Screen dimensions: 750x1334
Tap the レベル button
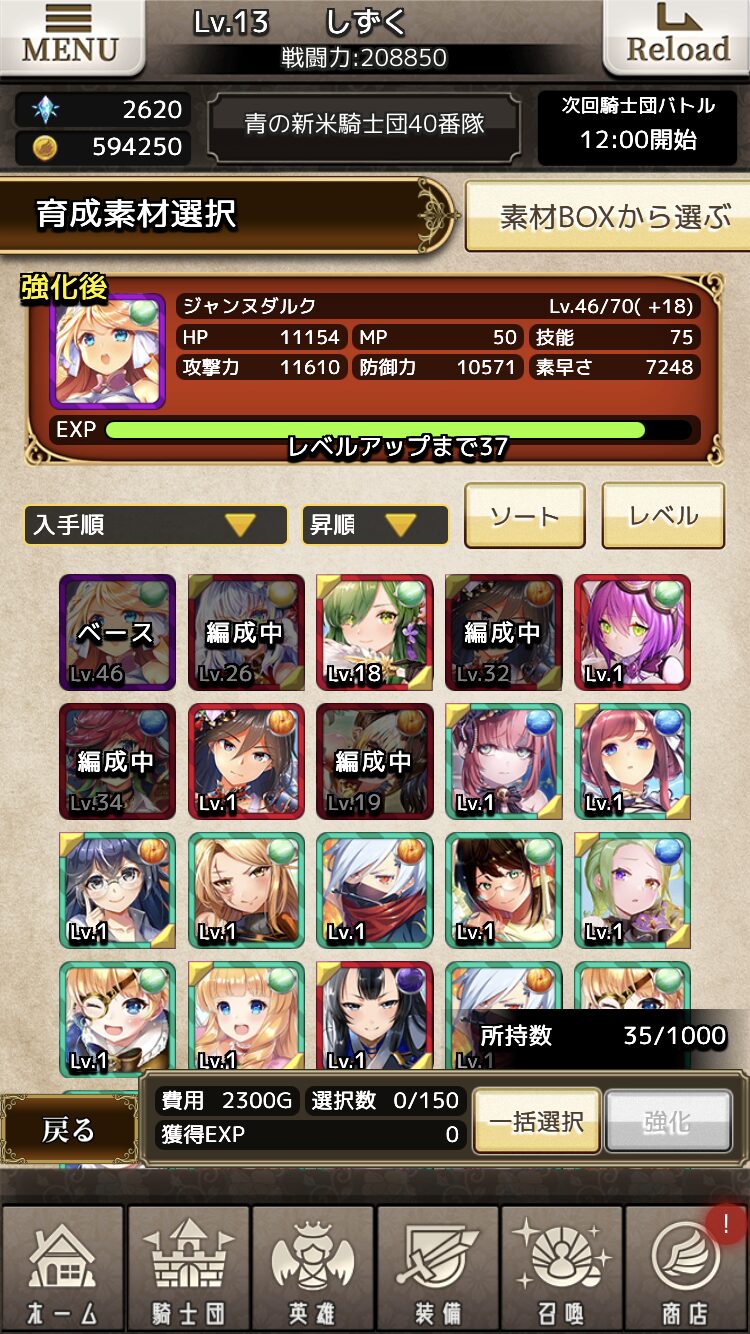[x=662, y=516]
